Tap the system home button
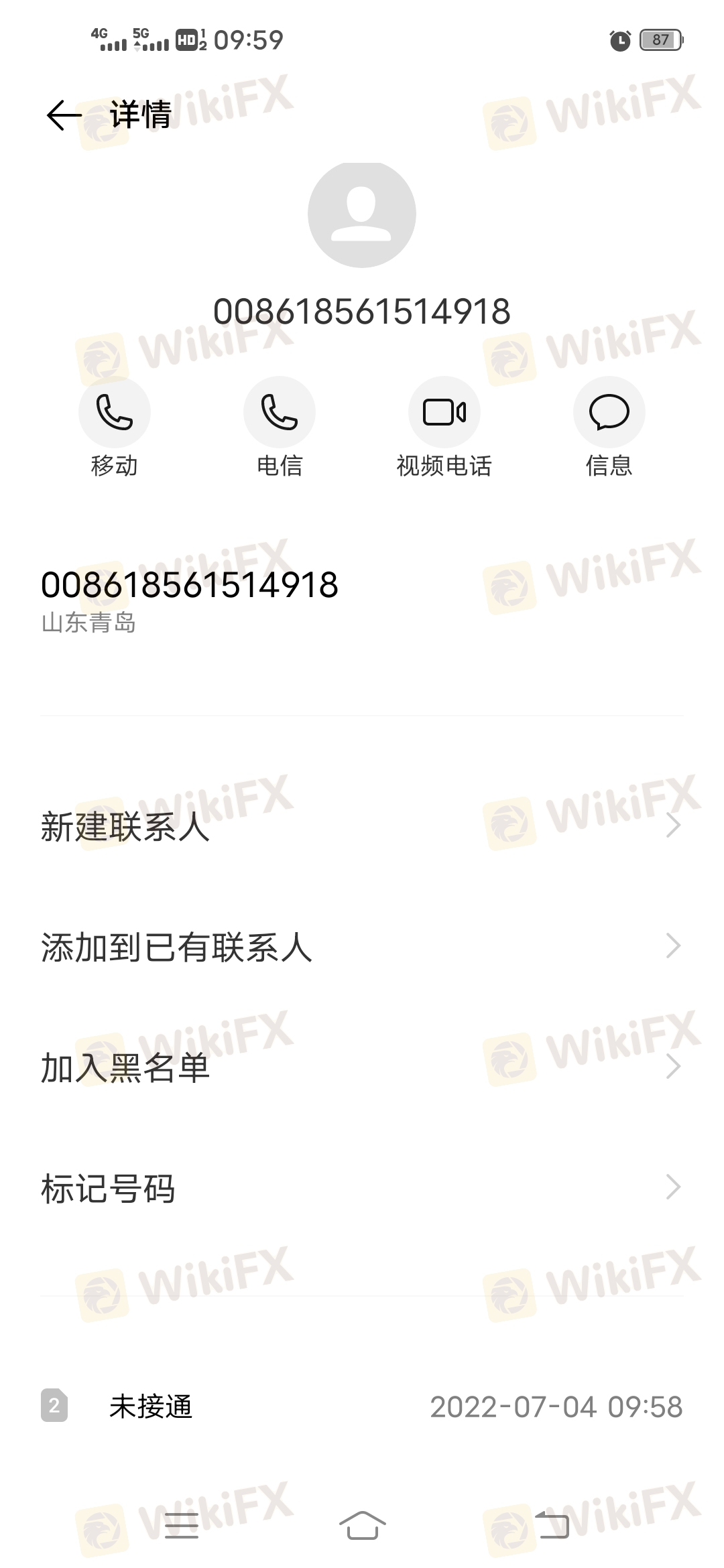This screenshot has width=724, height=1568. pyautogui.click(x=362, y=1525)
